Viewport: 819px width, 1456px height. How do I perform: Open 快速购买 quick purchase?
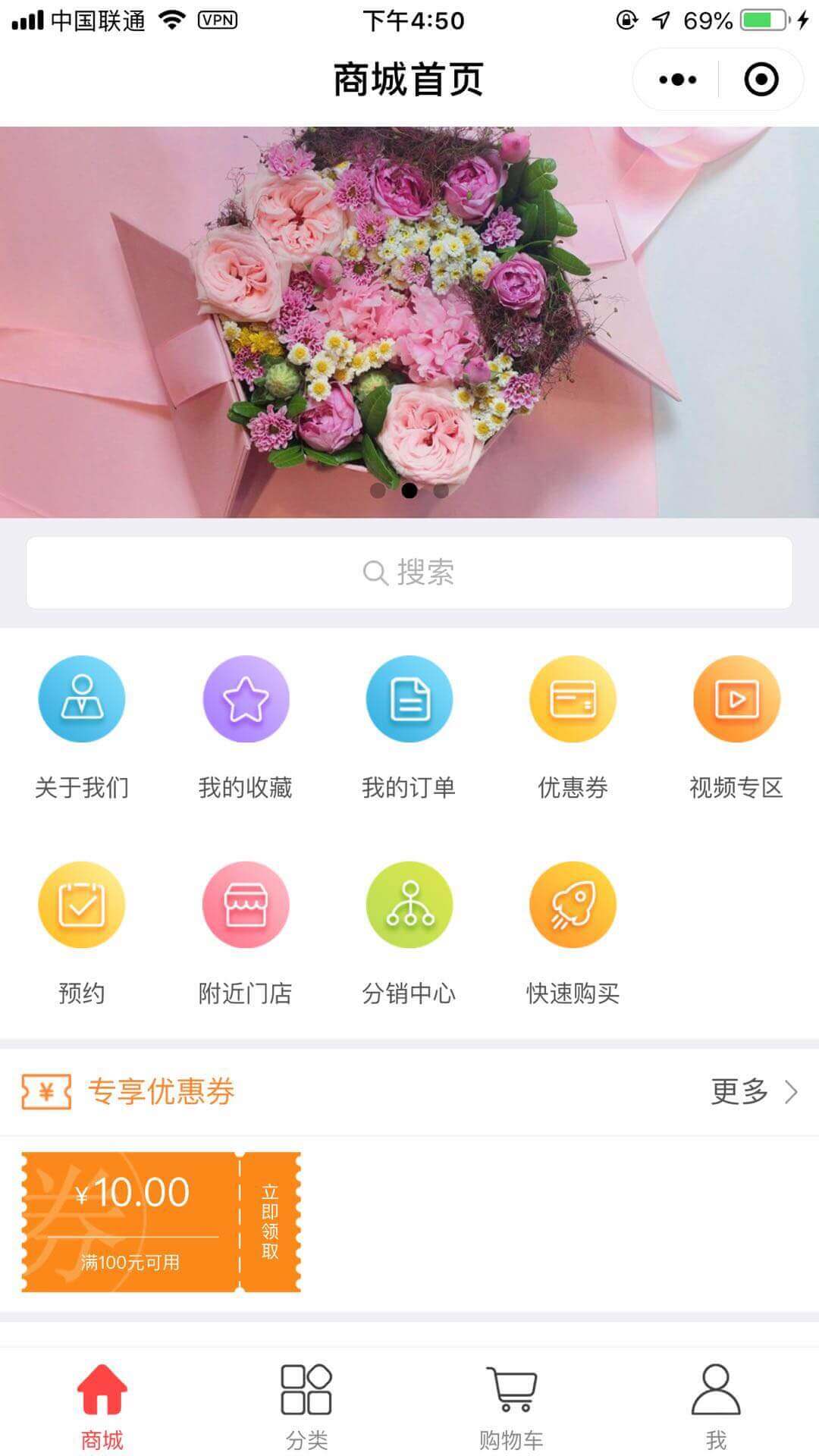573,930
